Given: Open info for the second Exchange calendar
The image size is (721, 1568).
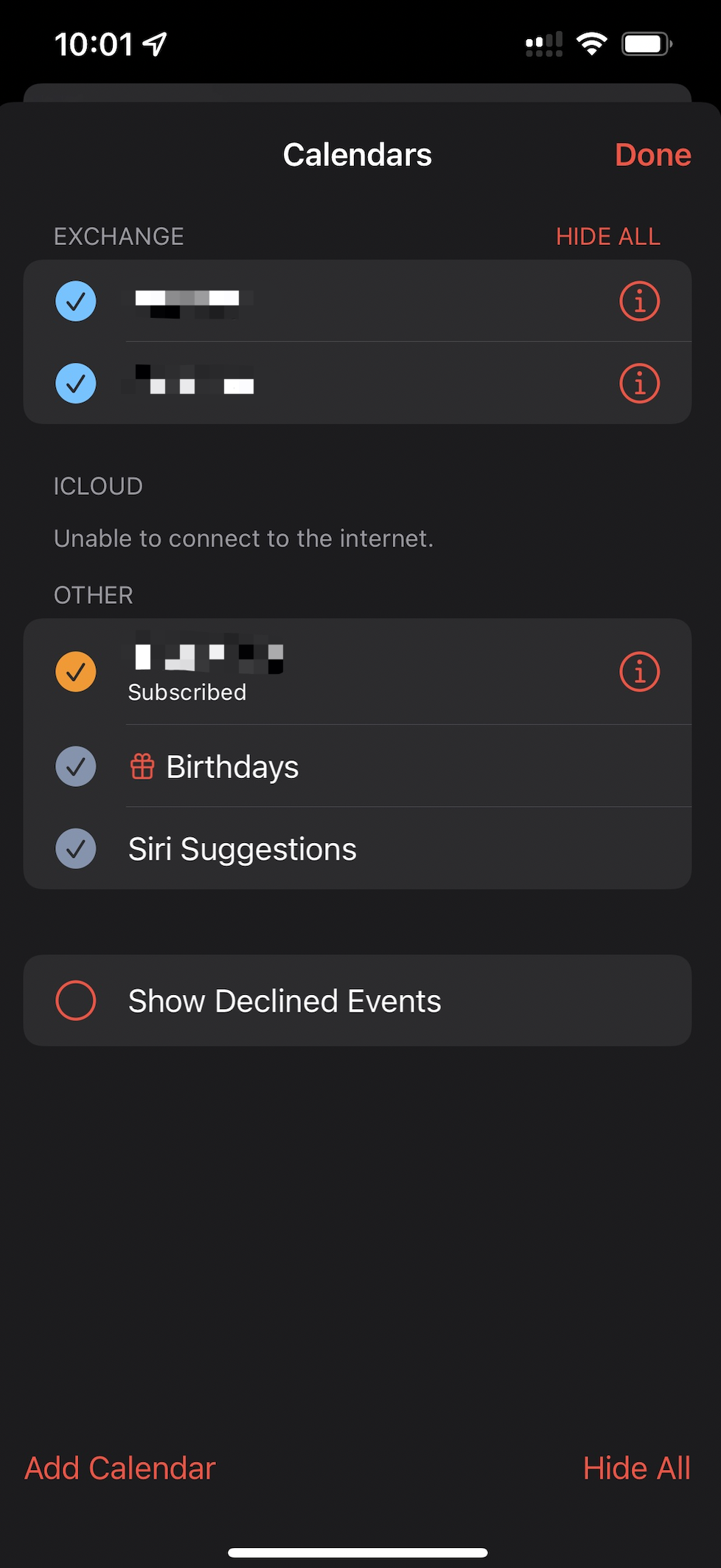Looking at the screenshot, I should coord(639,384).
